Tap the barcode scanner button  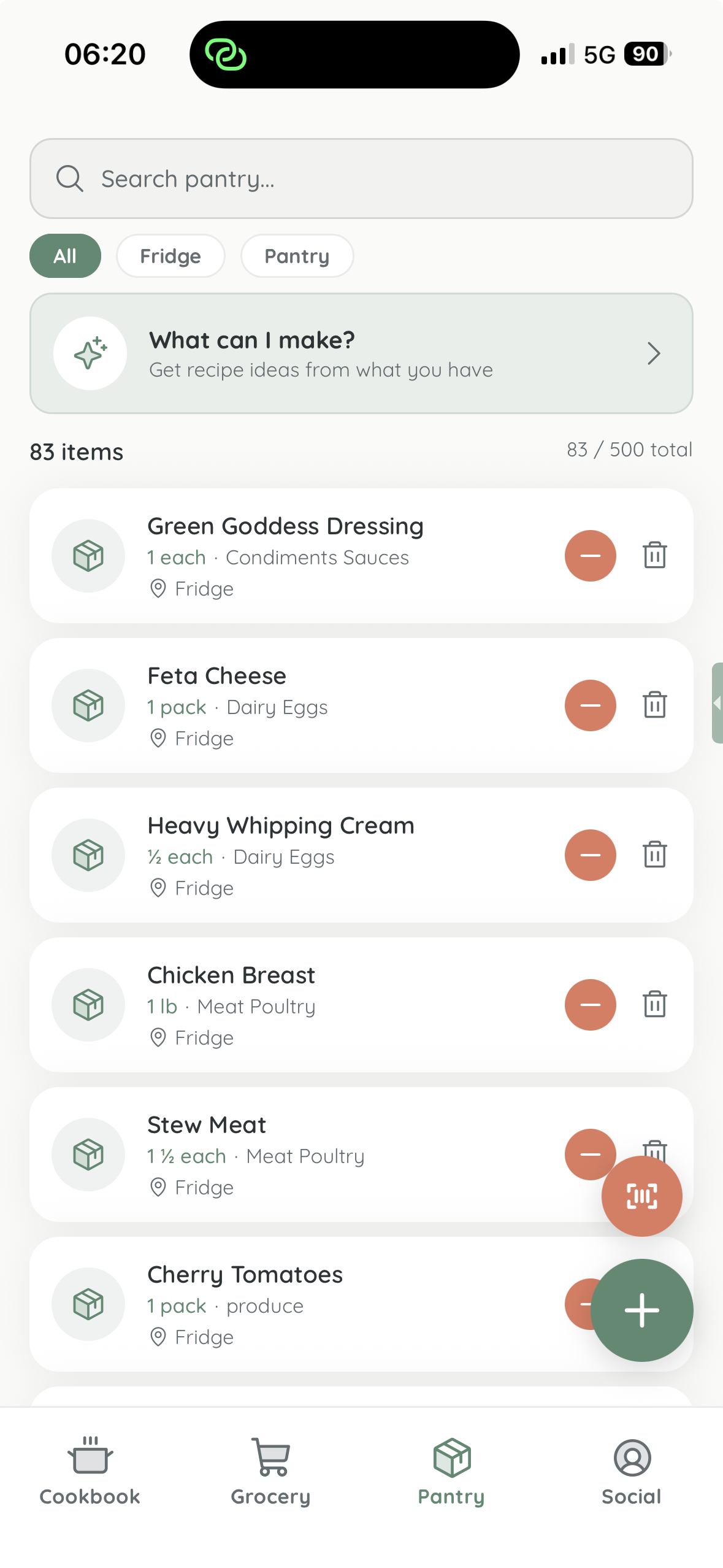tap(641, 1194)
